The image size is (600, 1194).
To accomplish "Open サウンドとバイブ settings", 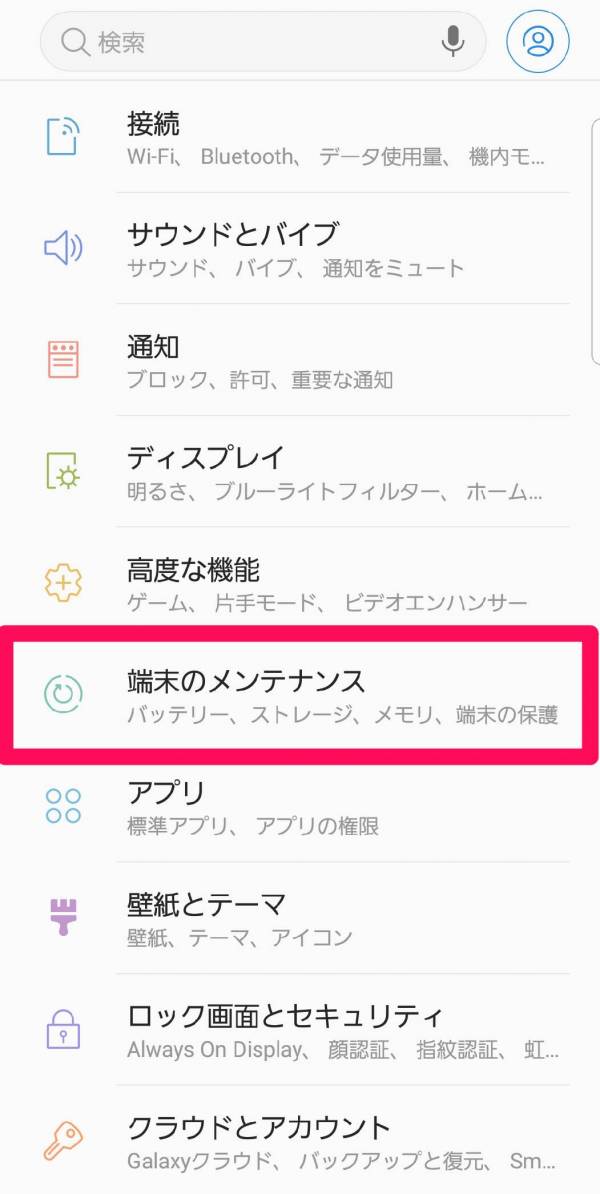I will coord(300,249).
